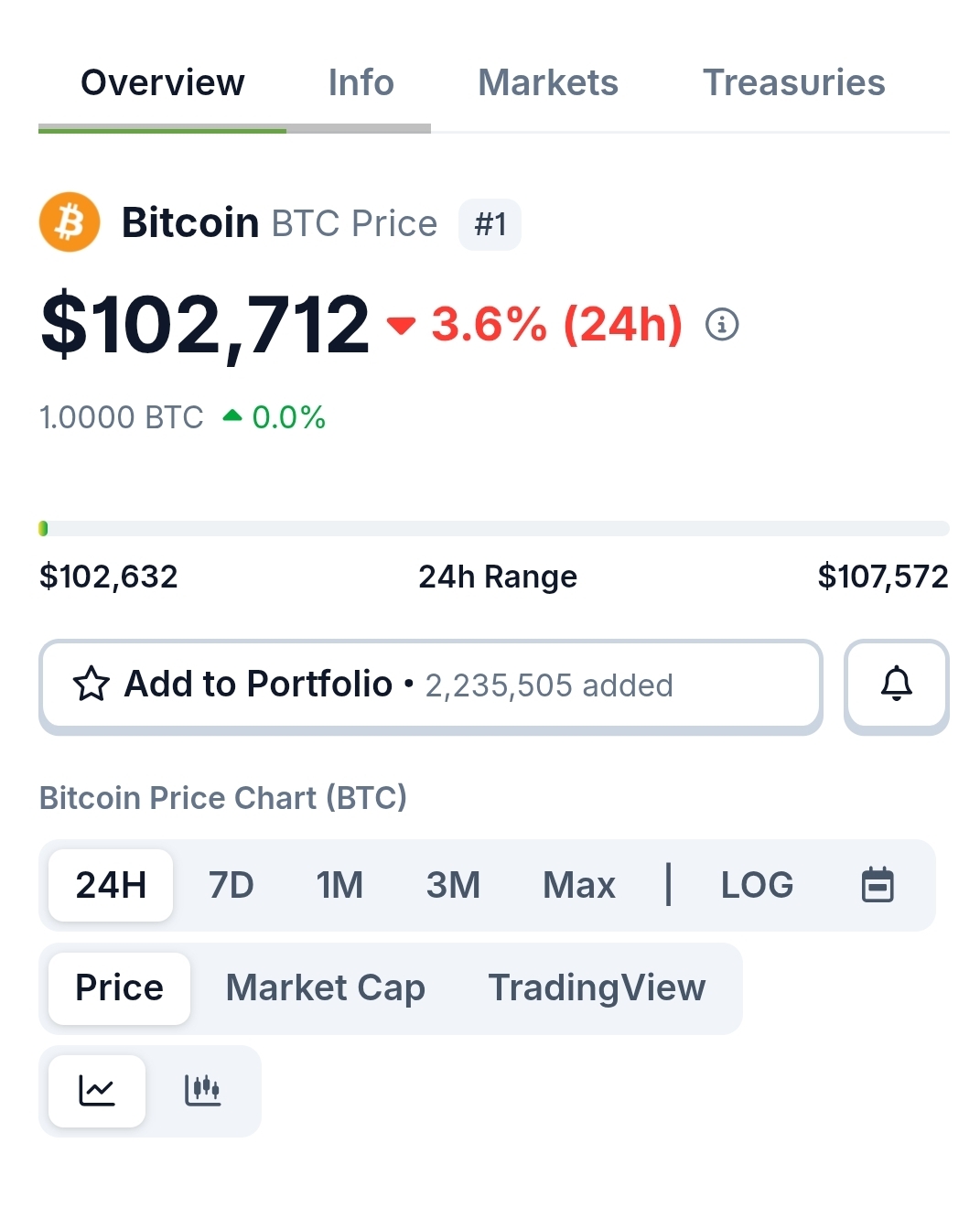Select the 24H chart range
Viewport: 980px width, 1208px height.
111,885
